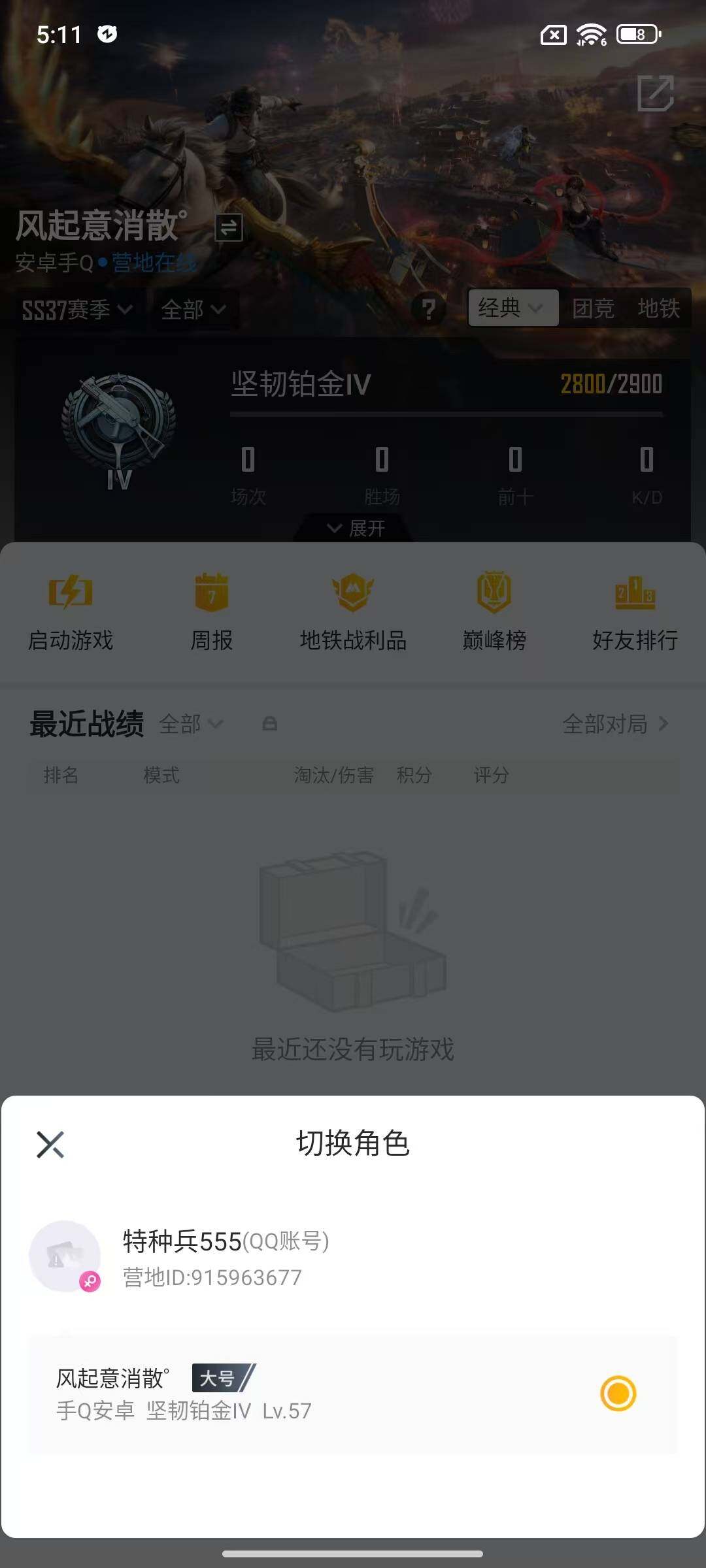Open the 巅峰榜 peak leaderboard icon
The width and height of the screenshot is (706, 1568).
(494, 611)
